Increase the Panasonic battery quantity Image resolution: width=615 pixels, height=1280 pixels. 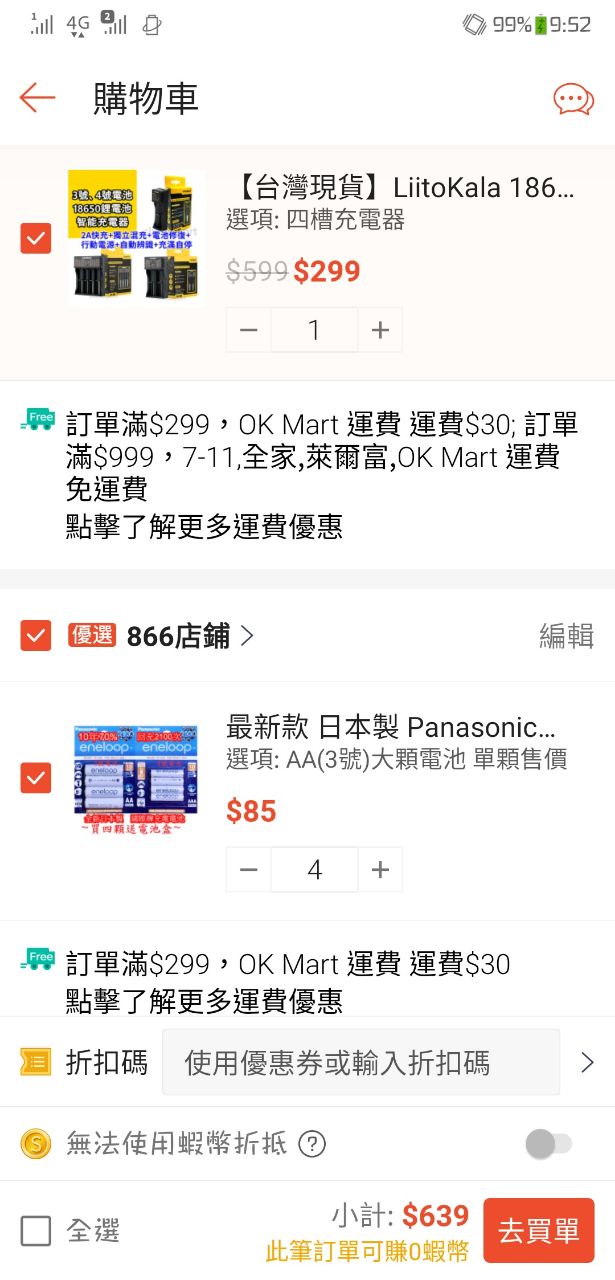(380, 870)
